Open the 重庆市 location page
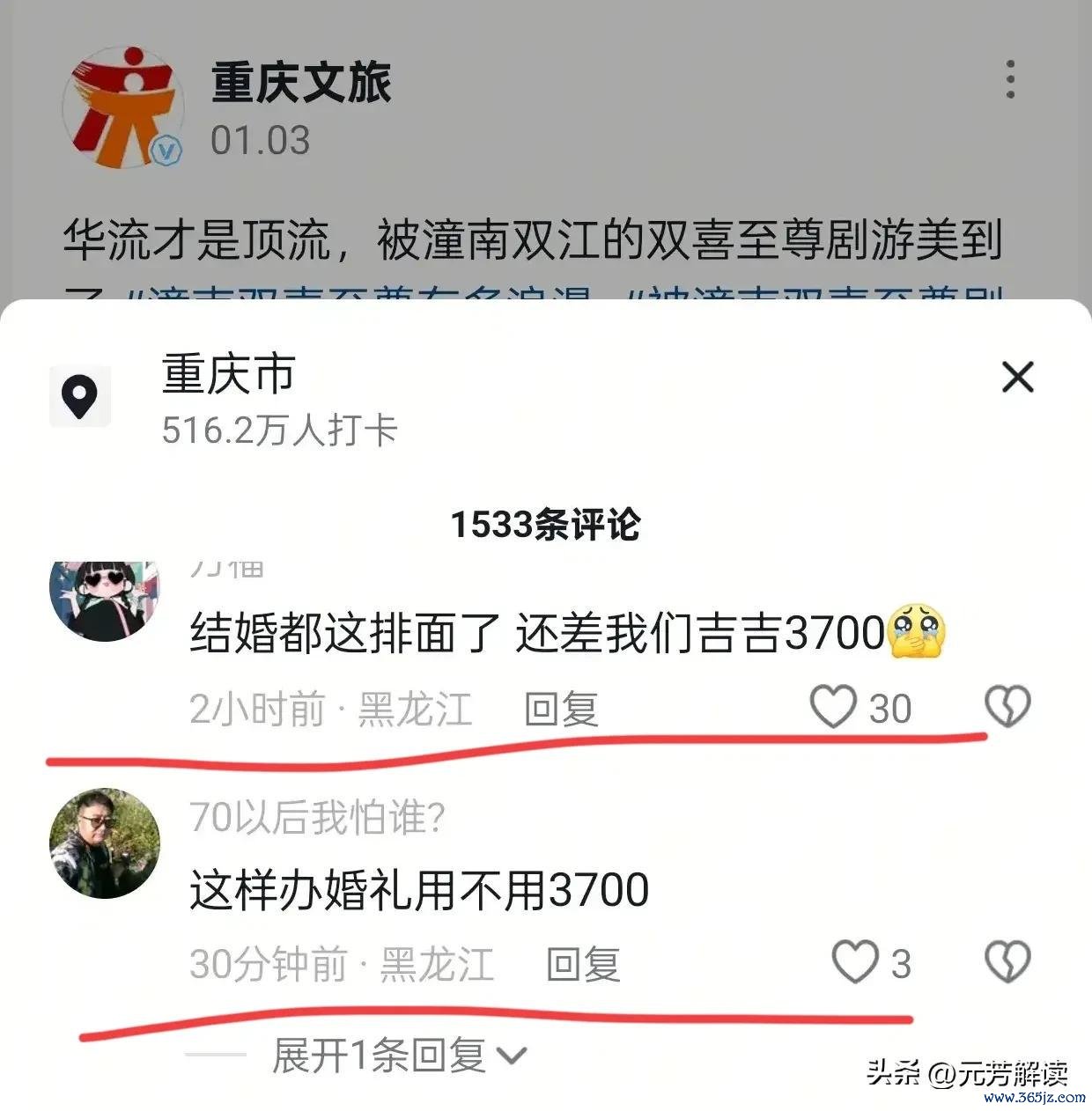 tap(227, 374)
